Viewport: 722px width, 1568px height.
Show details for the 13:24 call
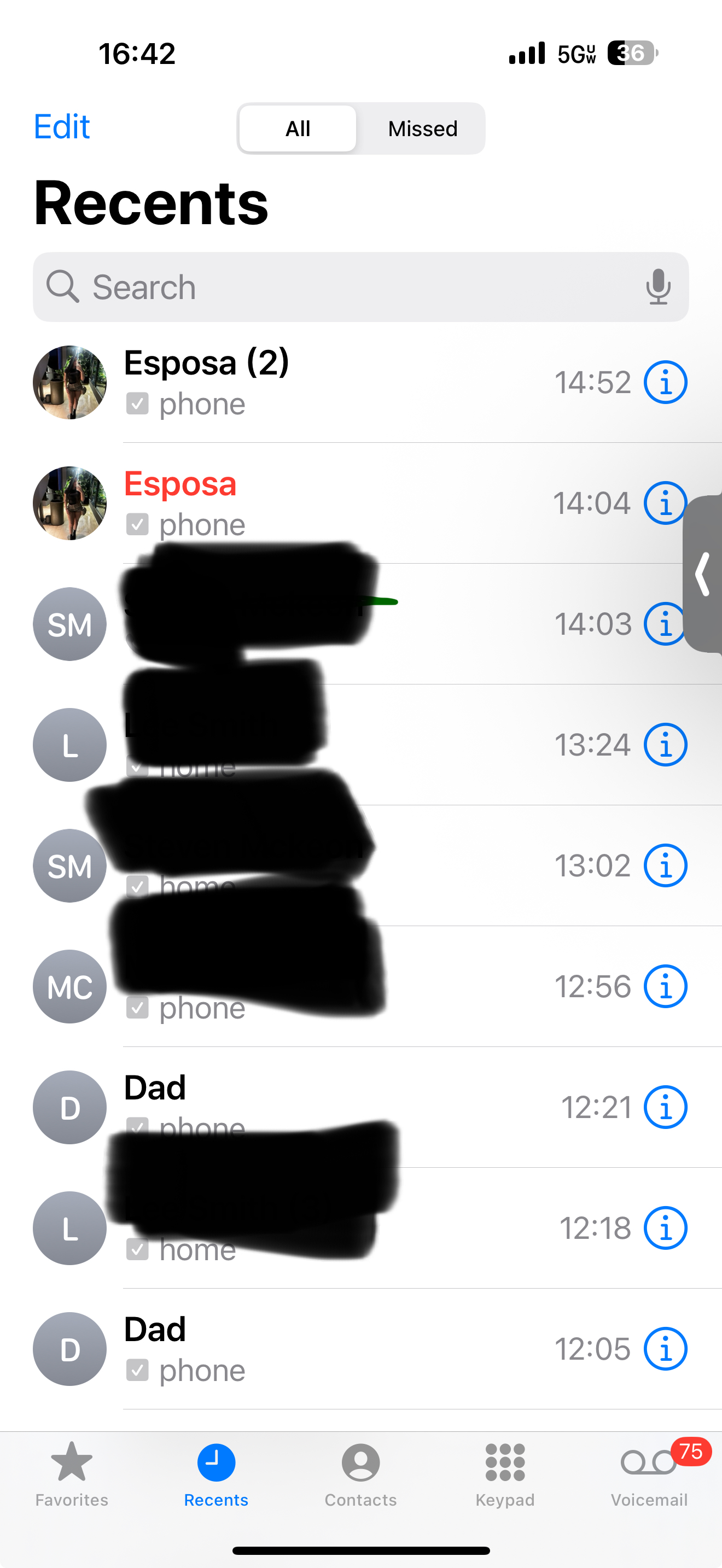(x=665, y=745)
